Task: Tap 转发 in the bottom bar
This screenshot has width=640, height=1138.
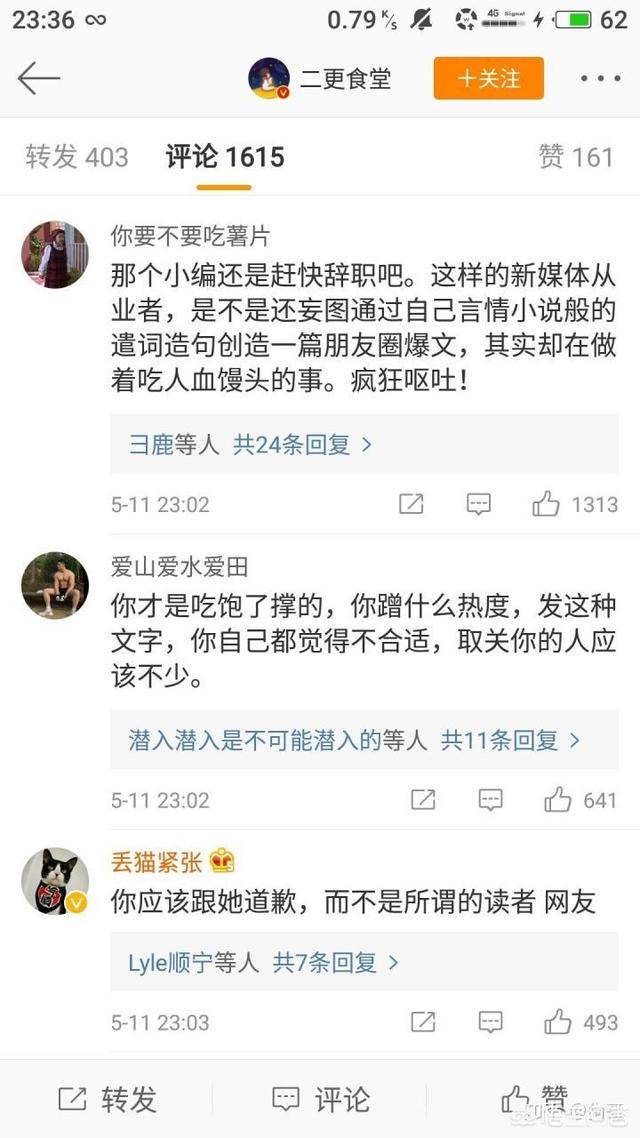Action: (x=108, y=1100)
